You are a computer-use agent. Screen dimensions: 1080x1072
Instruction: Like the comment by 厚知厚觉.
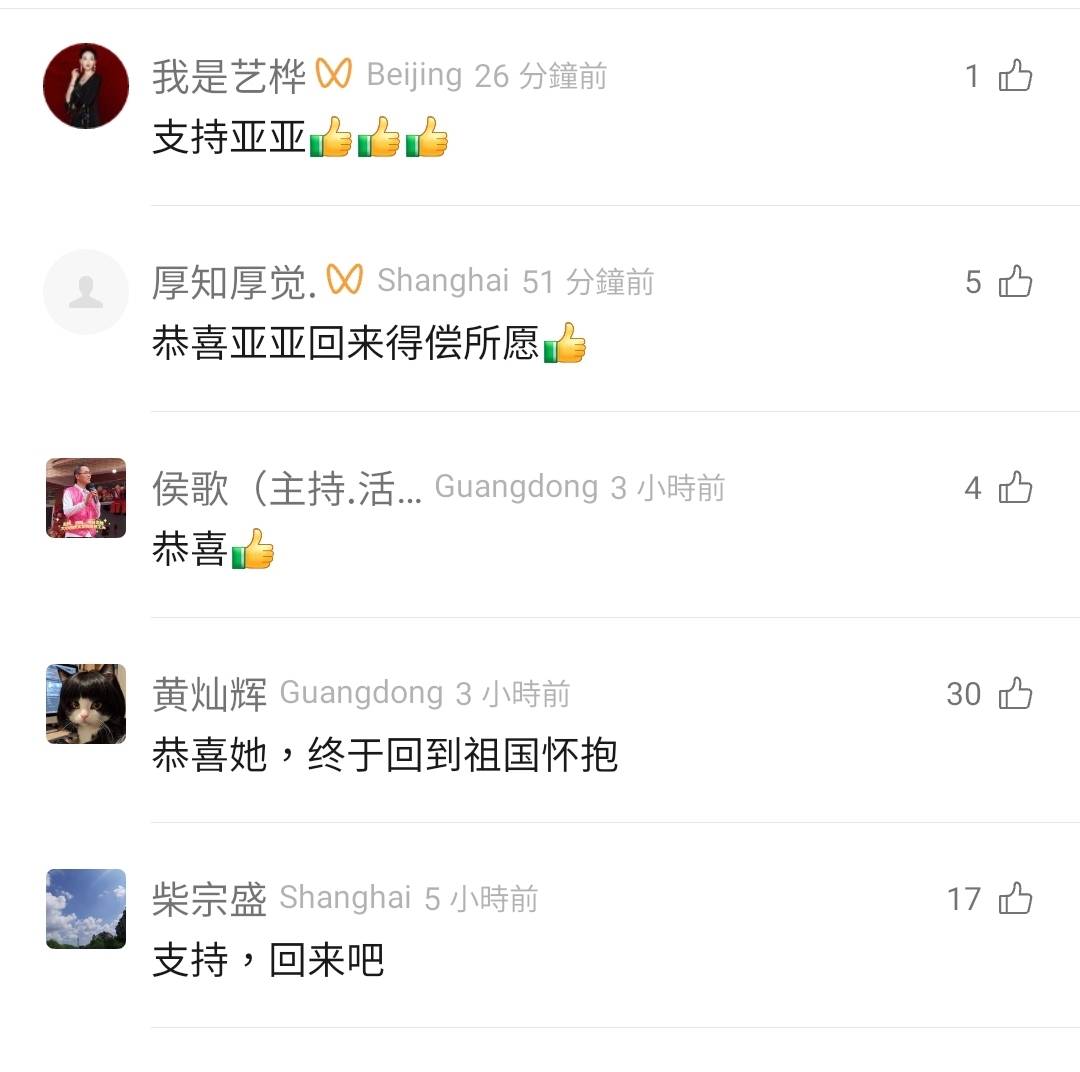tap(1015, 282)
